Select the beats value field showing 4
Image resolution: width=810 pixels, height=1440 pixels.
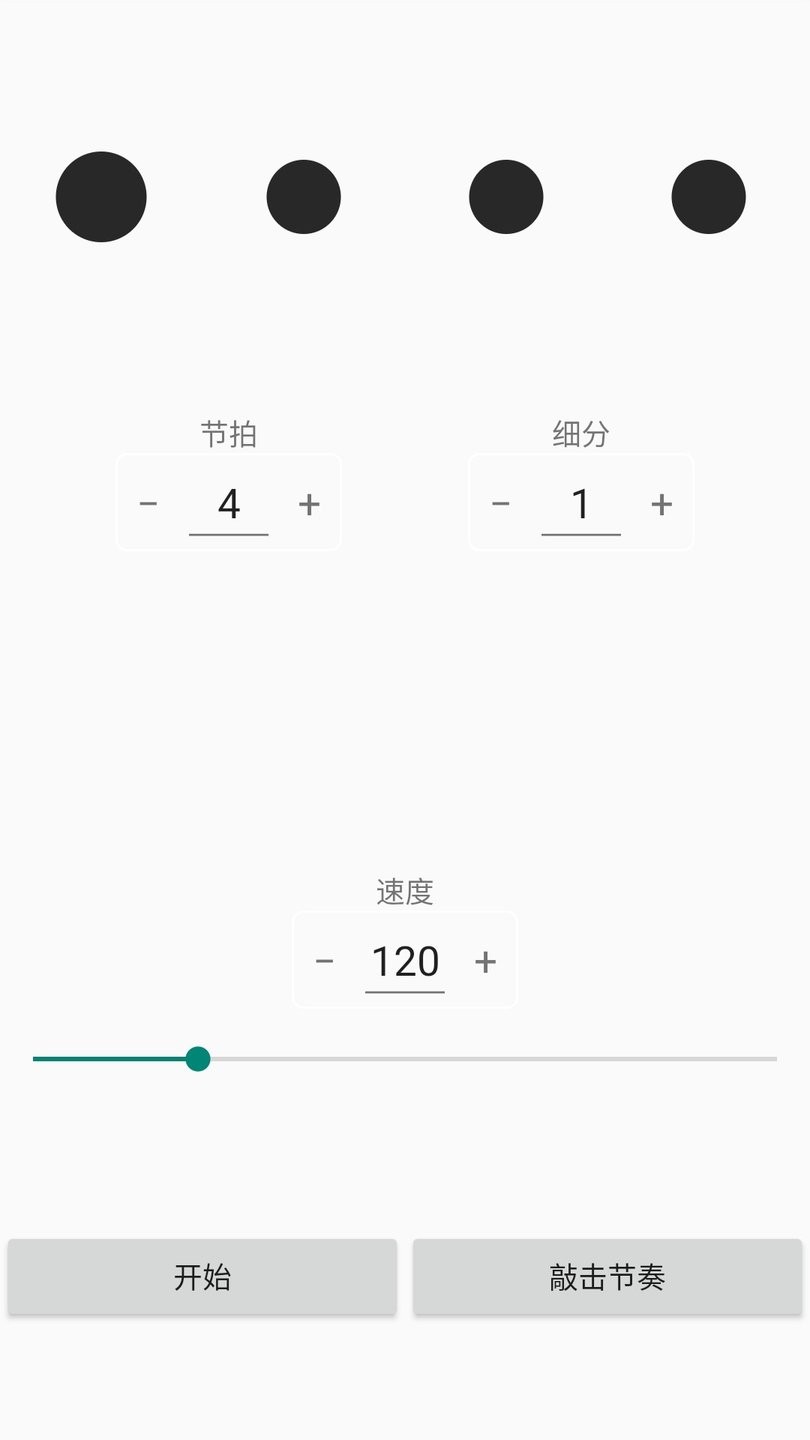tap(228, 503)
